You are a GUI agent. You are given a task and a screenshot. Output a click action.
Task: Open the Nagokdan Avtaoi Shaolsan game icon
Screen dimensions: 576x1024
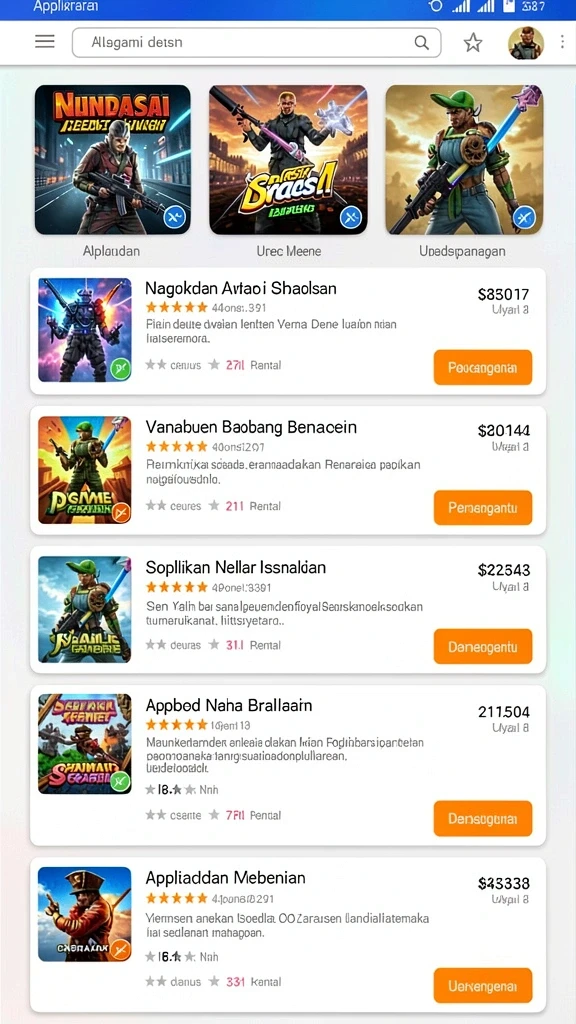(x=84, y=330)
